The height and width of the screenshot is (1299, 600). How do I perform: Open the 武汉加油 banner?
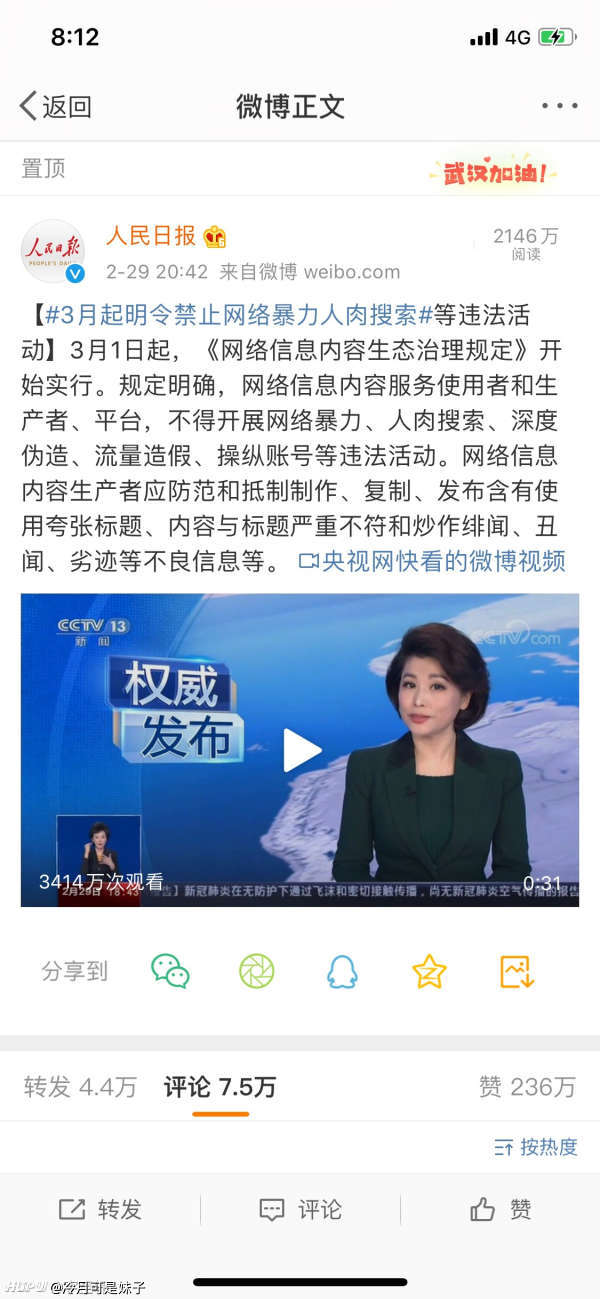[495, 171]
